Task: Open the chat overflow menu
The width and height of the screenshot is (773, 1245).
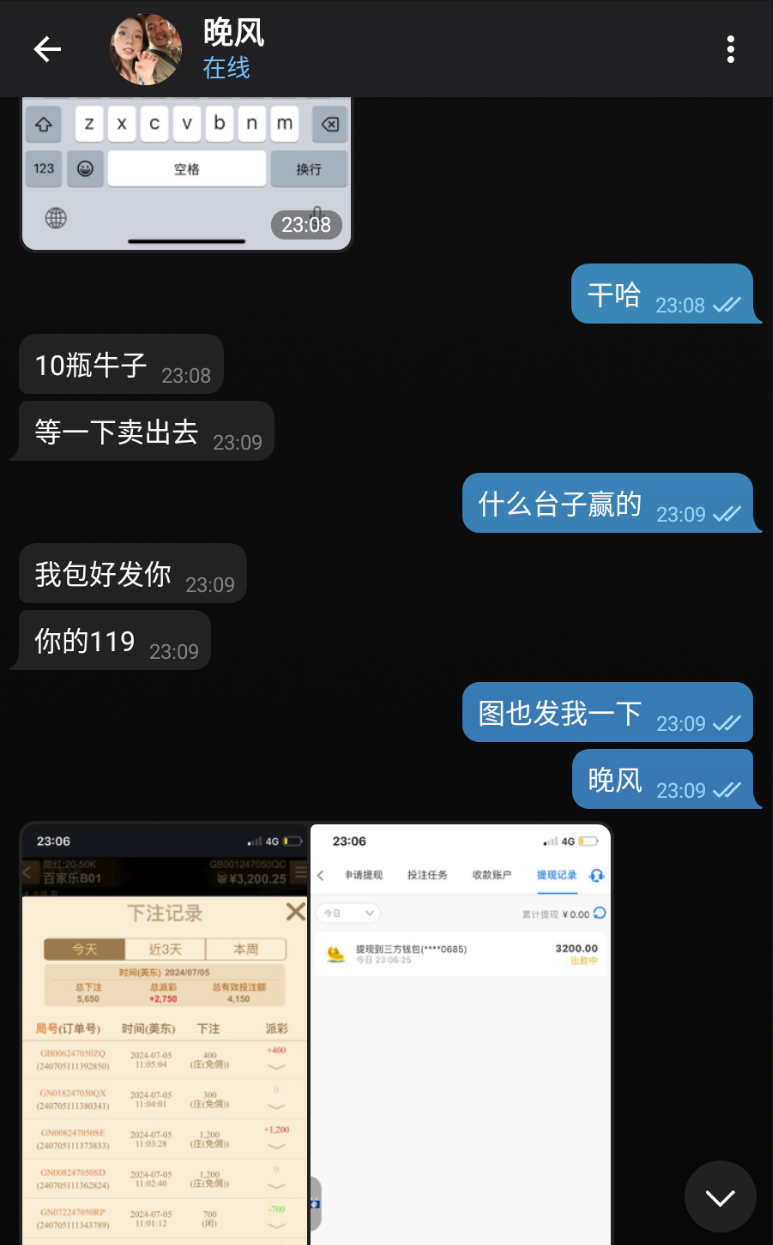Action: pyautogui.click(x=731, y=49)
